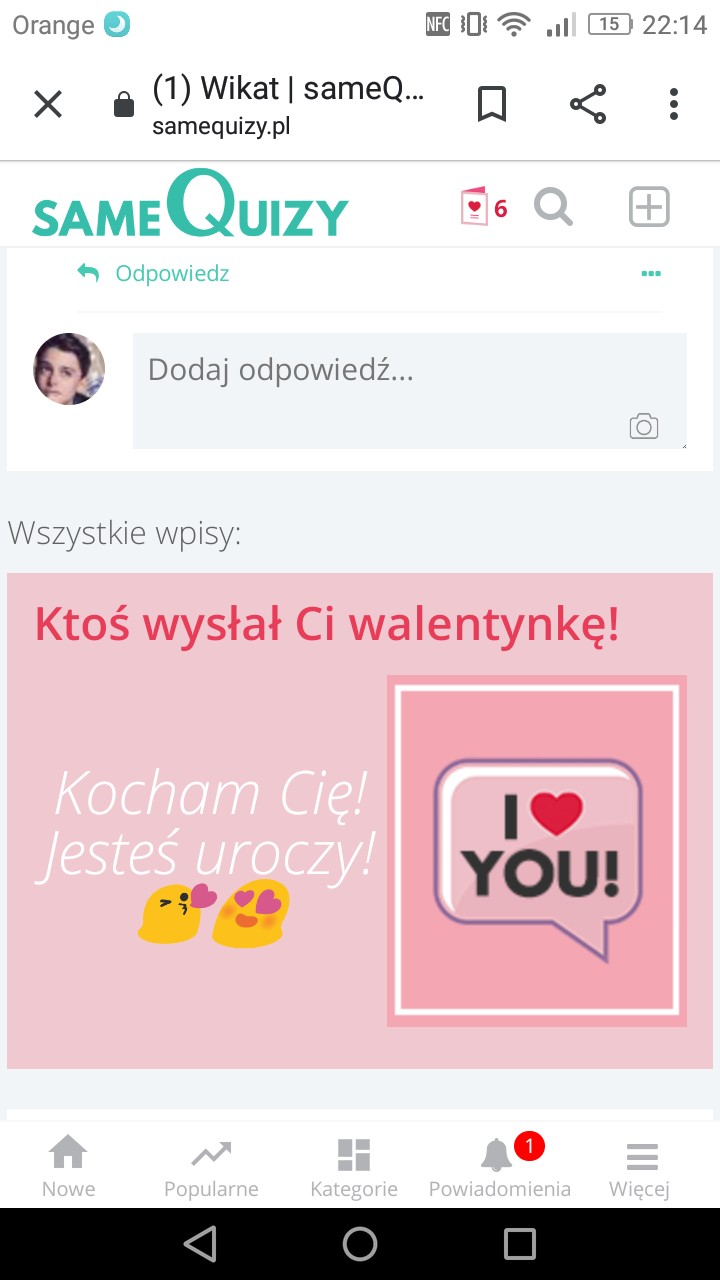
Task: Open the site search magnifier
Action: tap(553, 207)
